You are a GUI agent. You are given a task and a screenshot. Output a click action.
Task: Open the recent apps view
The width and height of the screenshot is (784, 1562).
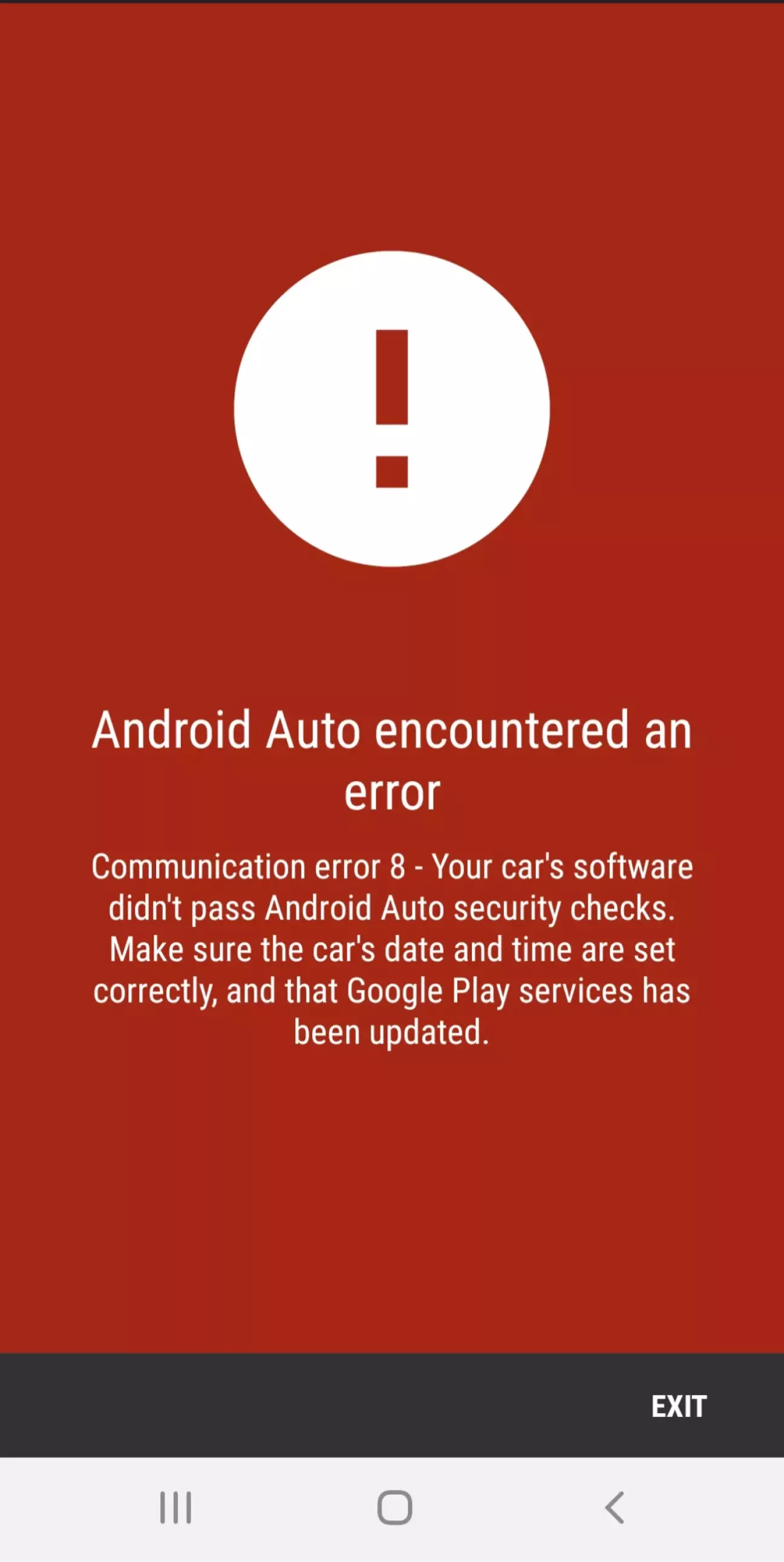click(175, 1508)
